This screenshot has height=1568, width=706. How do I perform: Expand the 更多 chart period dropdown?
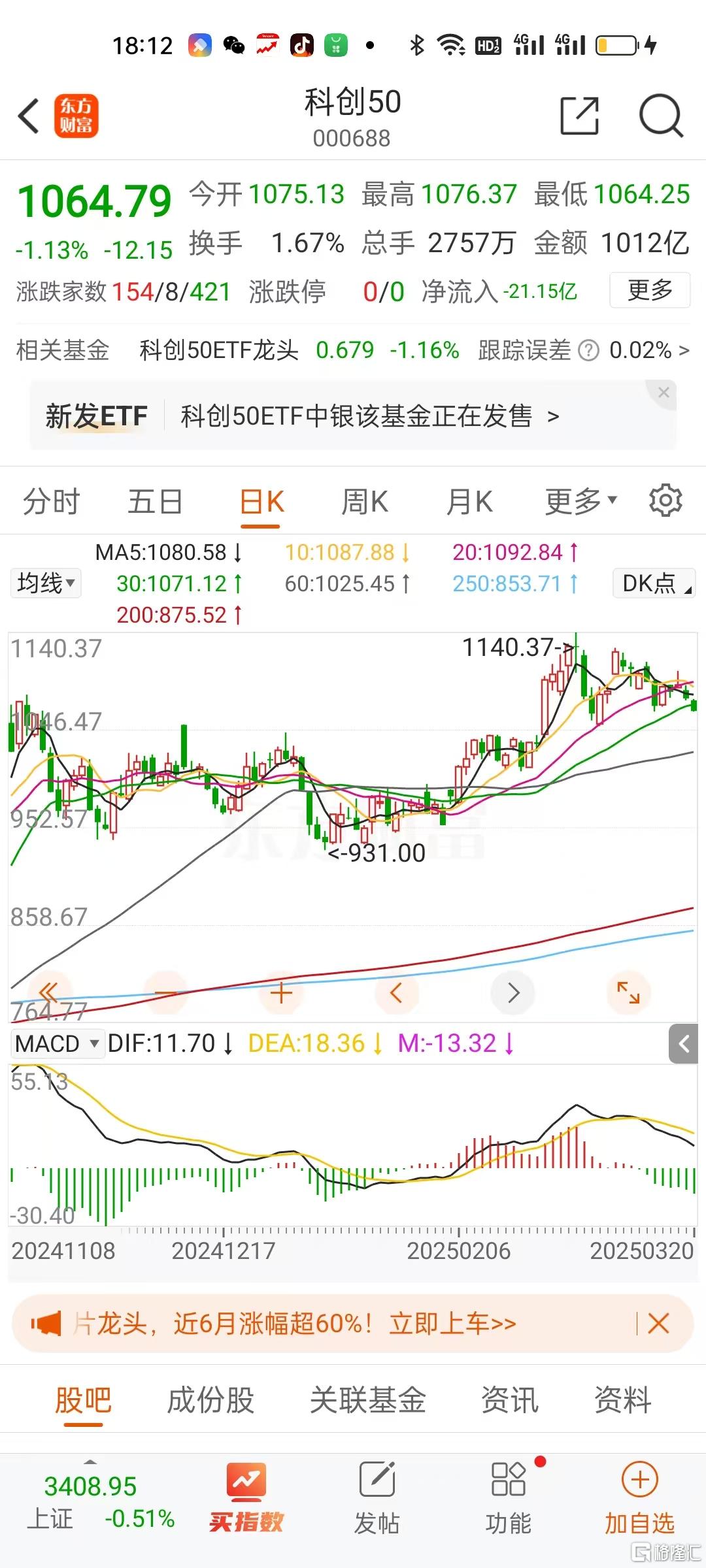click(x=580, y=502)
